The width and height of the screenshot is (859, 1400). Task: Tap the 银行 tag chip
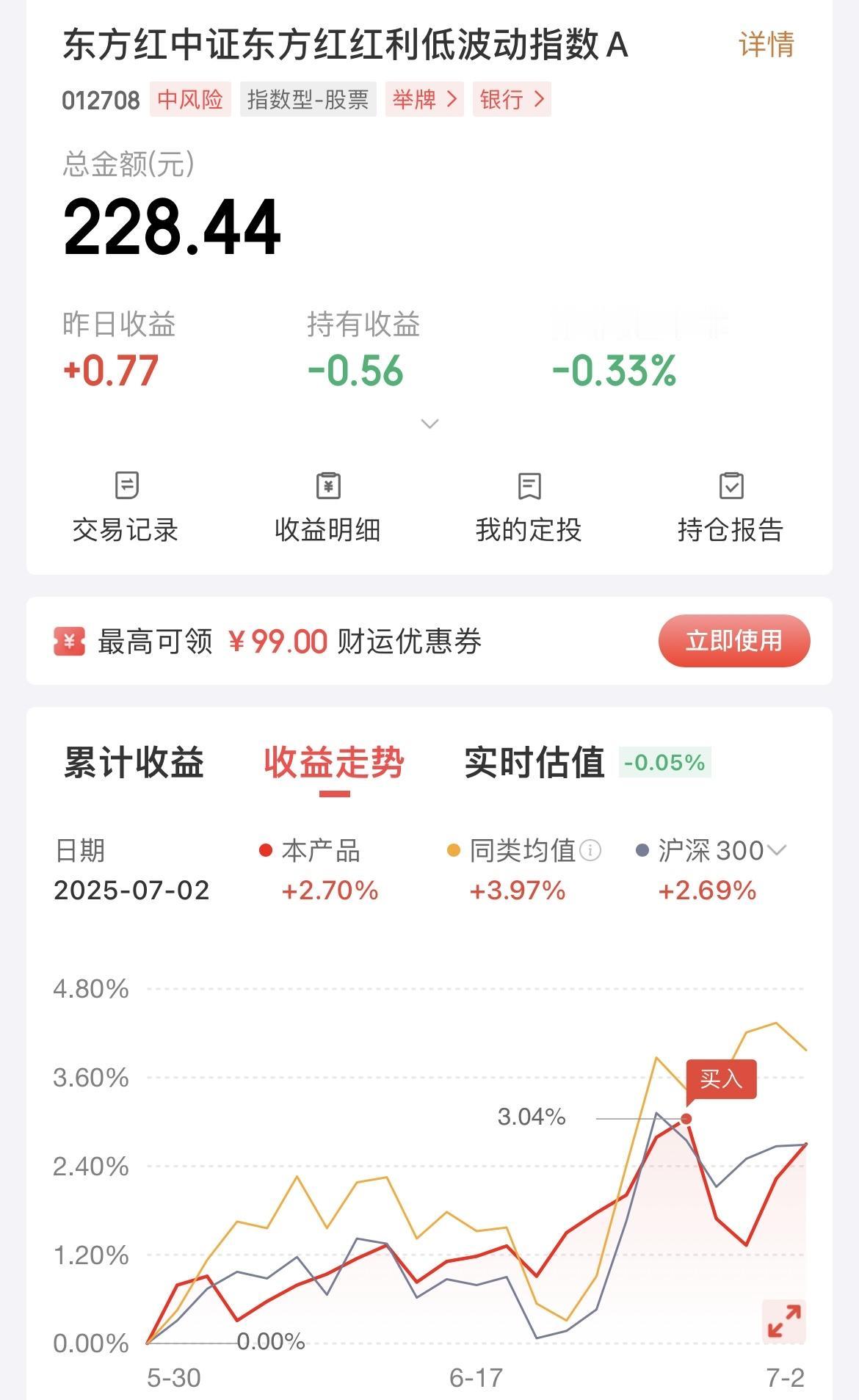pos(512,99)
